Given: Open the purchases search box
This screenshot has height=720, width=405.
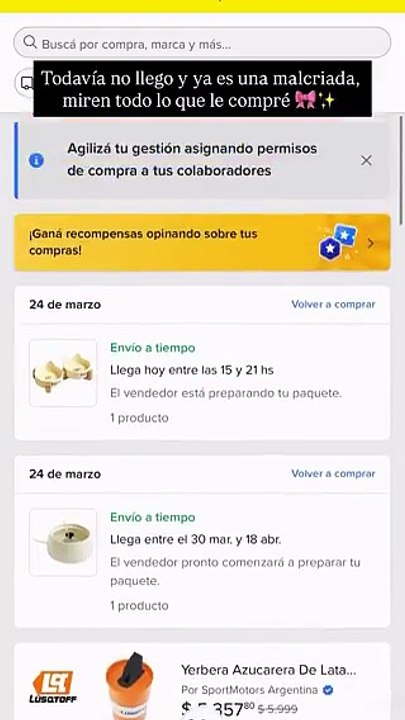Looking at the screenshot, I should [x=202, y=43].
